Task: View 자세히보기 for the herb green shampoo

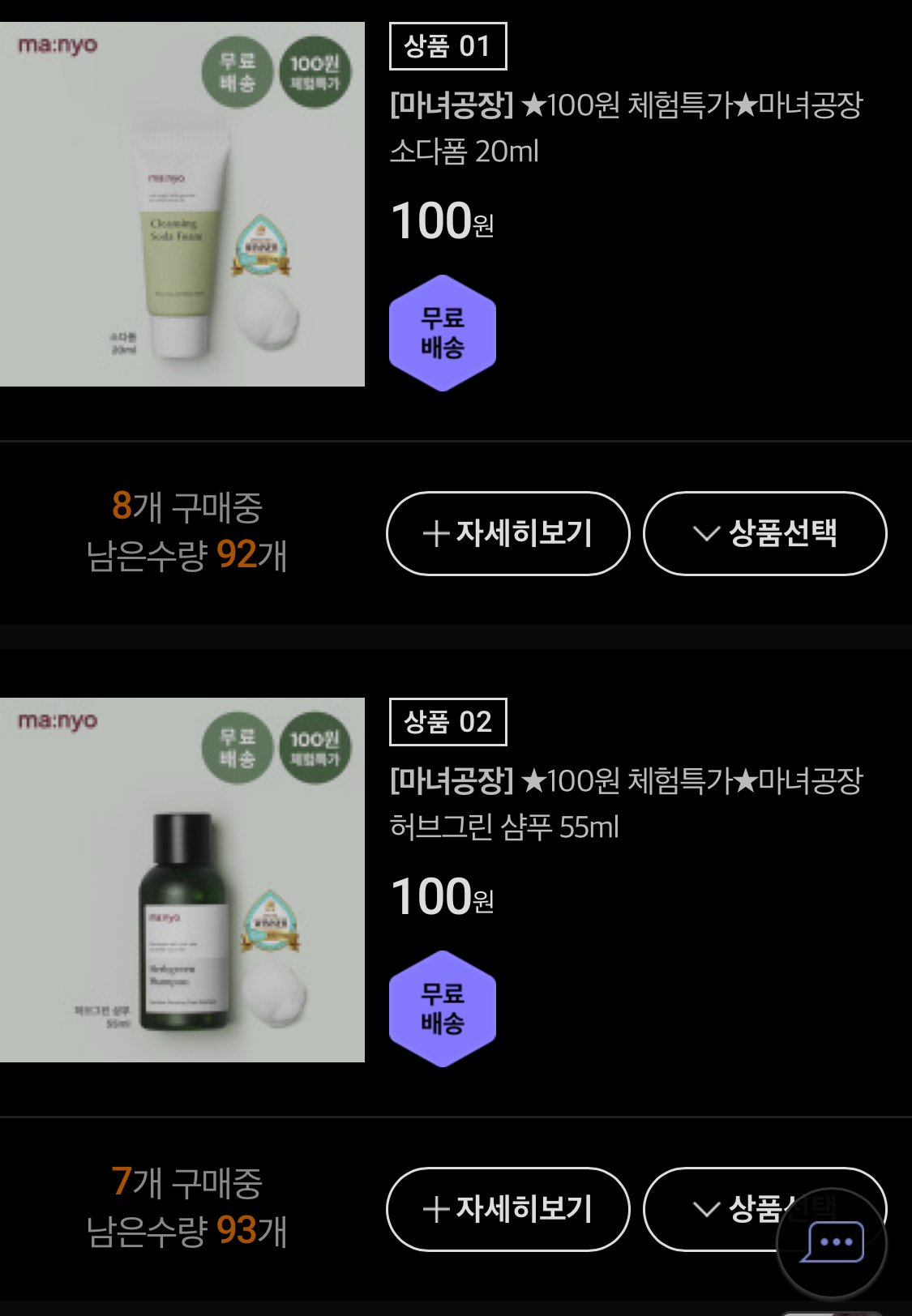Action: (x=508, y=1209)
